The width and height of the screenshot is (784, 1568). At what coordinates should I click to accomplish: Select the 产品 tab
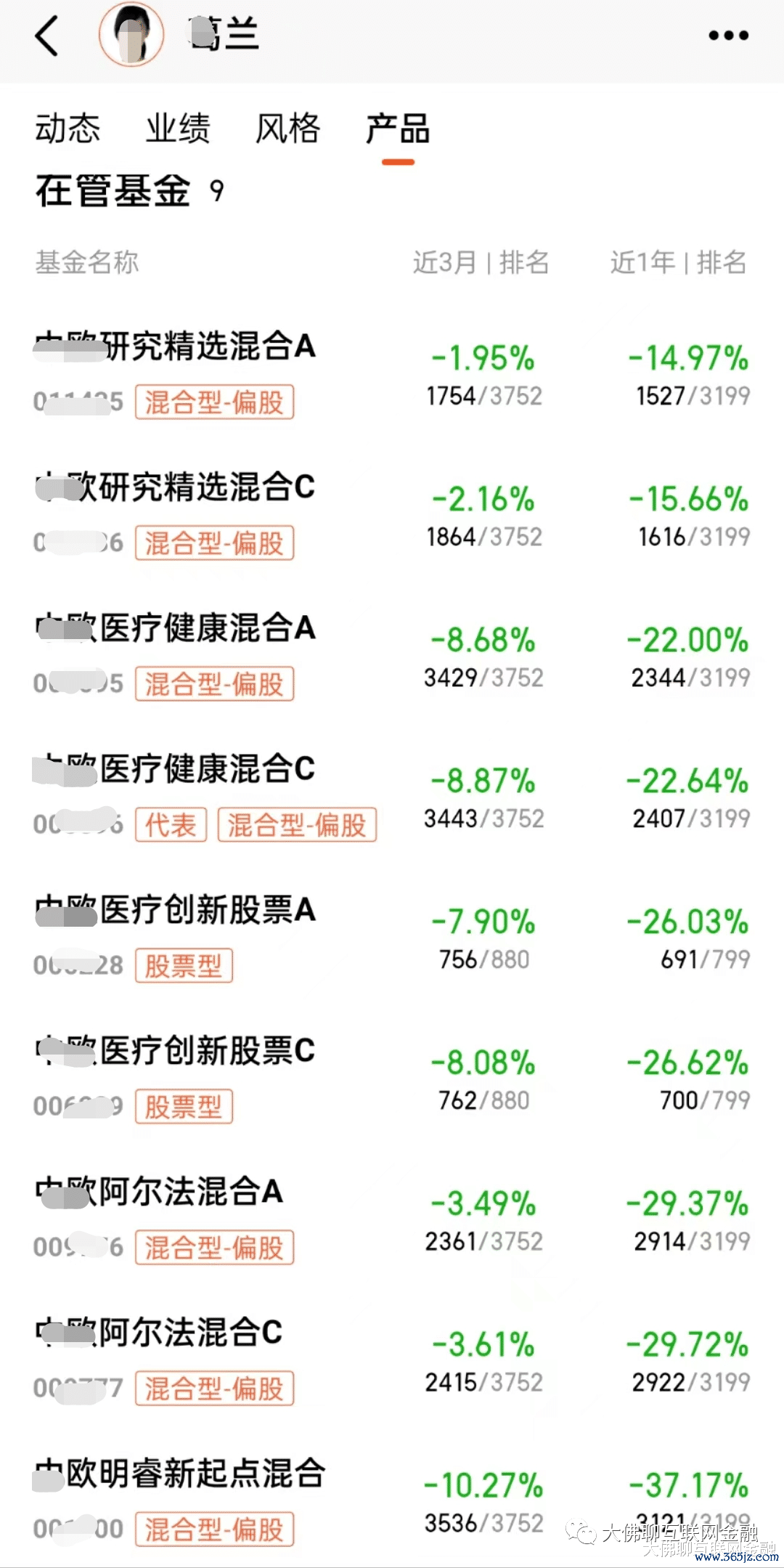398,129
